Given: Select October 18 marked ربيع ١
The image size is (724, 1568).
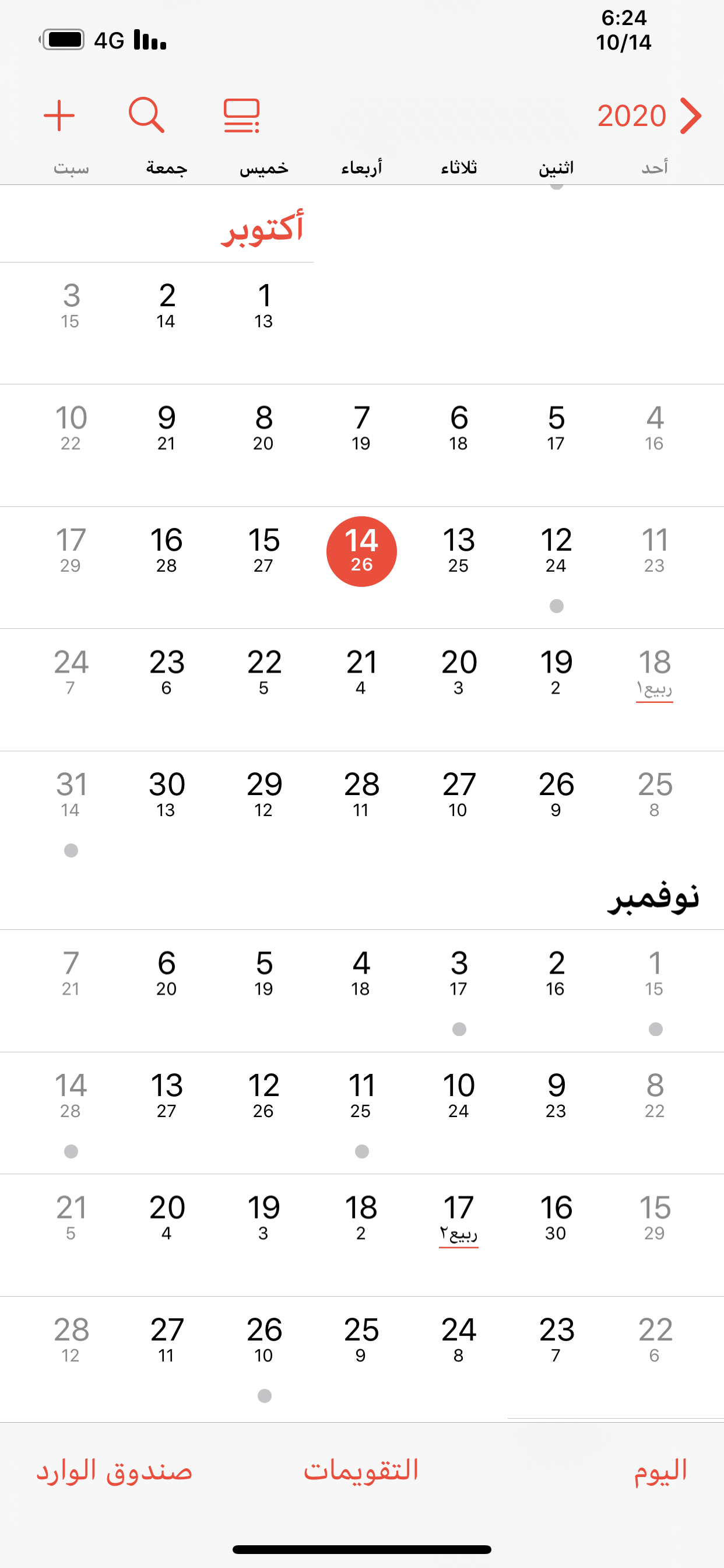Looking at the screenshot, I should click(x=655, y=674).
